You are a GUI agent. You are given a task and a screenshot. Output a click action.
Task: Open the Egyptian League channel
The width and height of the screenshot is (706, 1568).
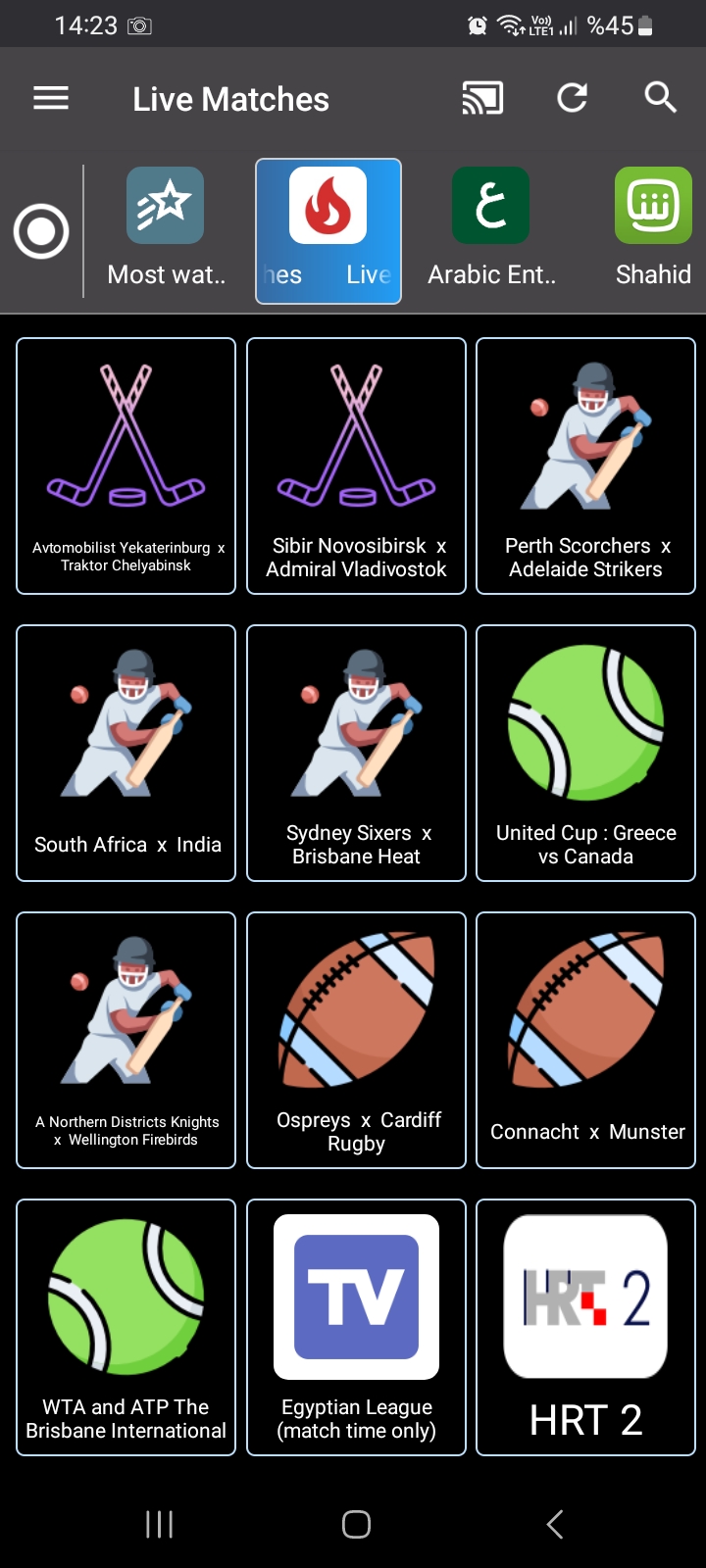point(356,1328)
